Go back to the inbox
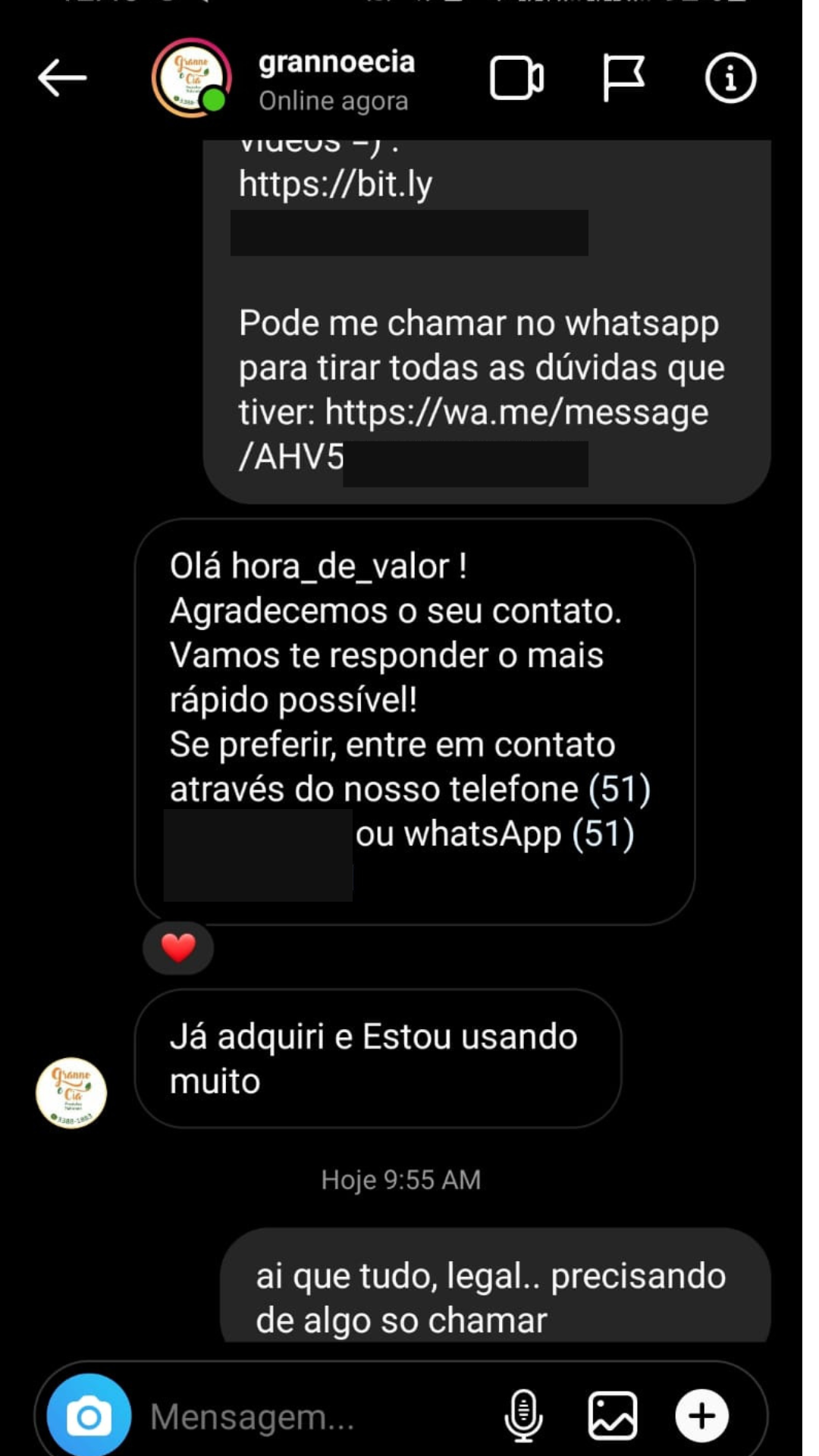819x1456 pixels. tap(62, 78)
